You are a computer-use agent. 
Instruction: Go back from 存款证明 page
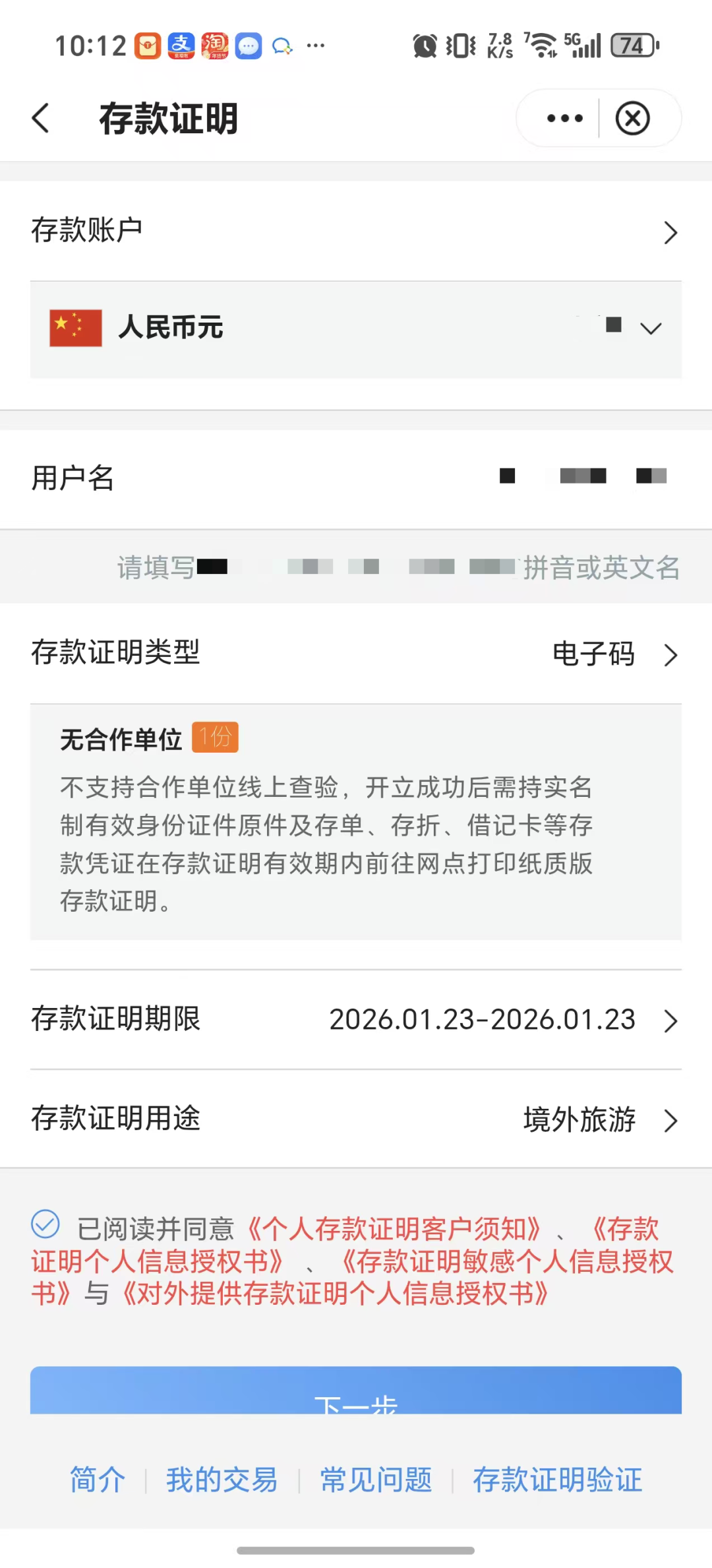tap(41, 119)
